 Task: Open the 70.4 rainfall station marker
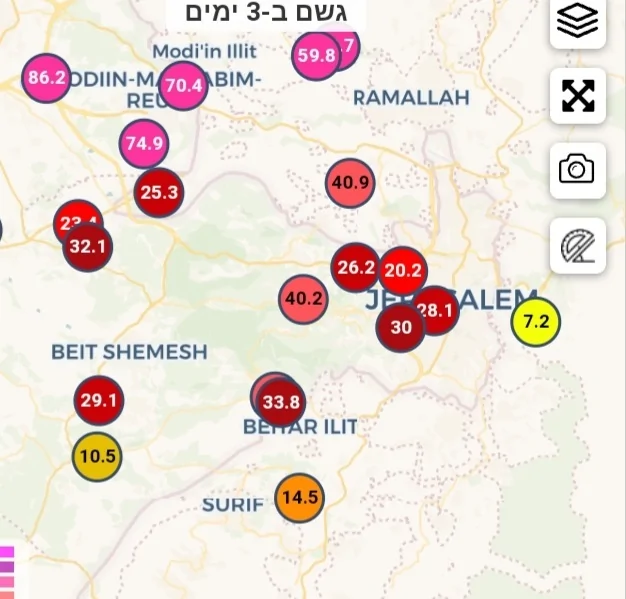click(183, 85)
